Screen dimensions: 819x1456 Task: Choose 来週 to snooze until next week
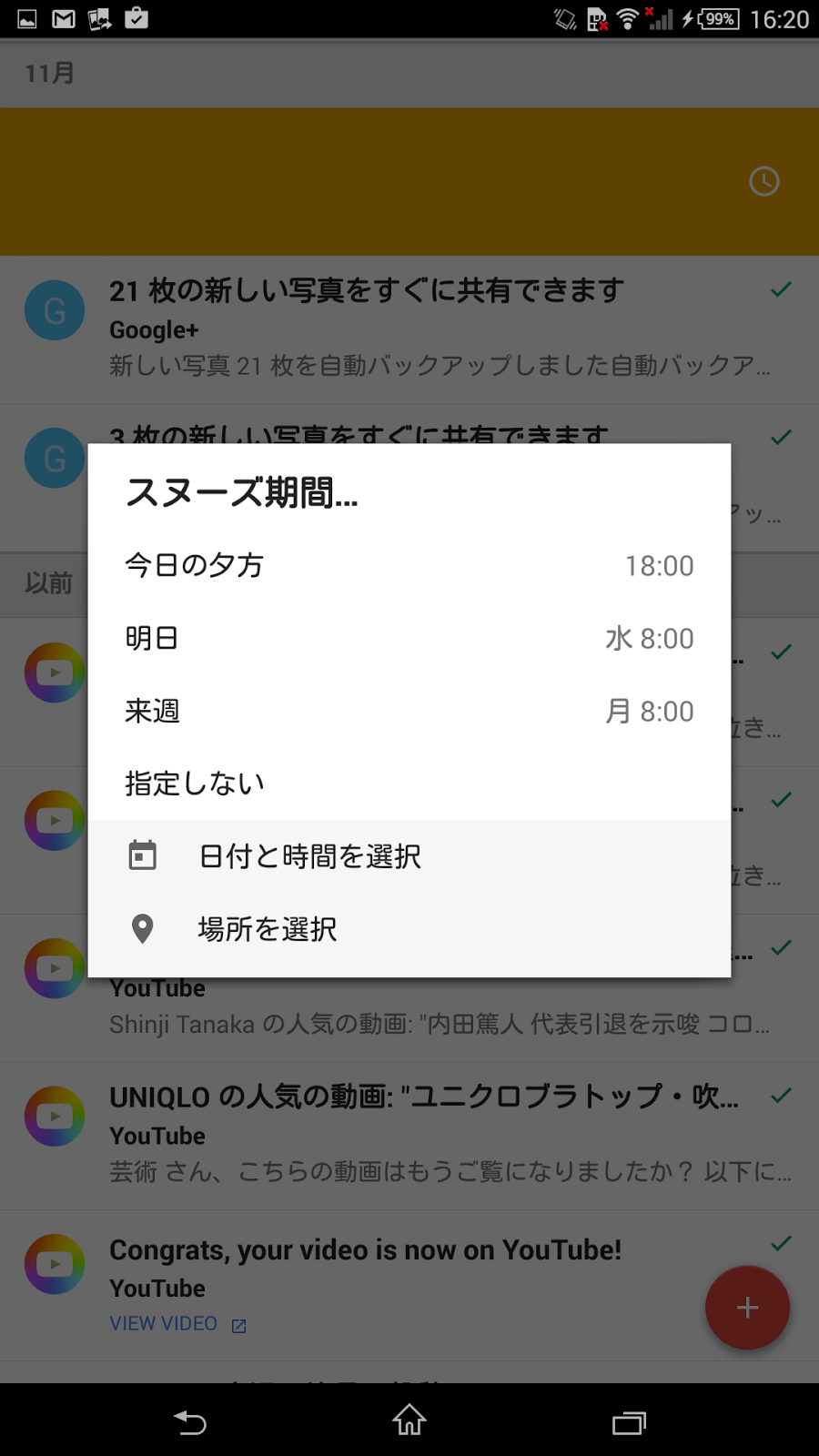[409, 711]
